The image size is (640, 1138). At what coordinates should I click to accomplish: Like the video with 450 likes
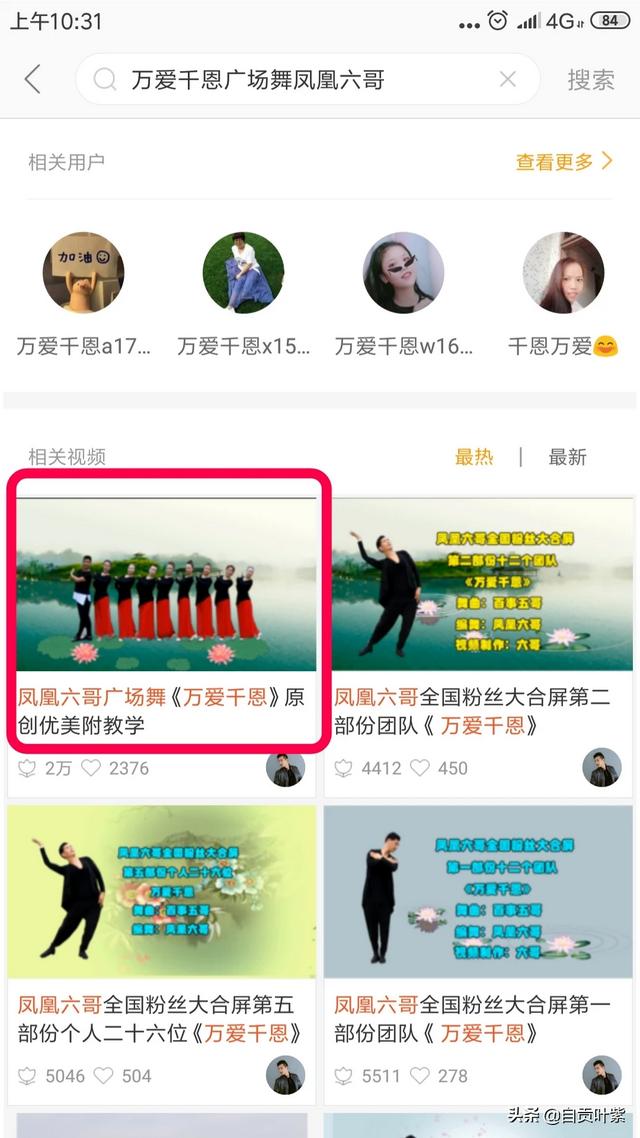420,768
